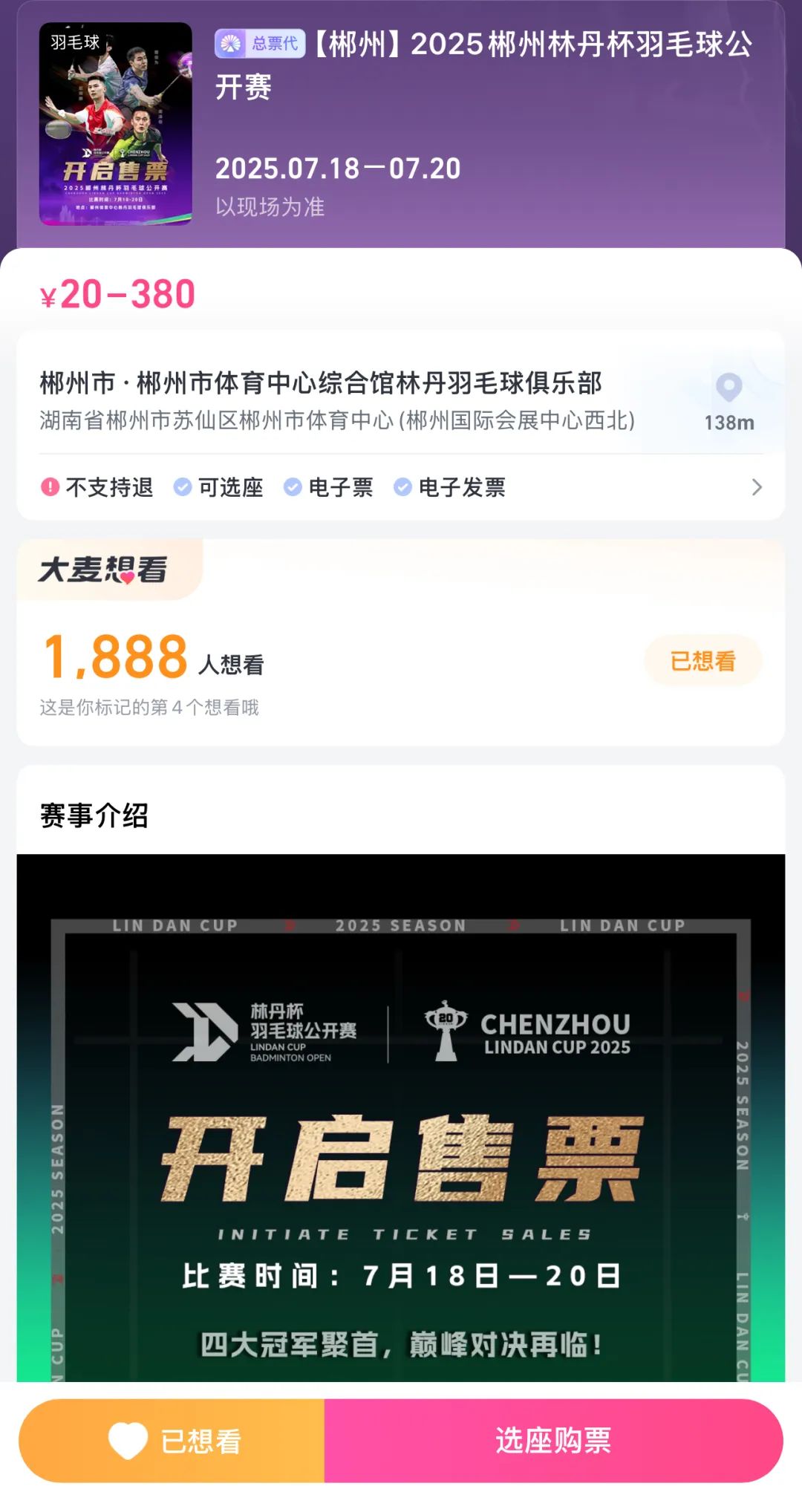Tap the orange 已想看 pill in 大麦想看 card
This screenshot has height=1512, width=802.
[702, 660]
